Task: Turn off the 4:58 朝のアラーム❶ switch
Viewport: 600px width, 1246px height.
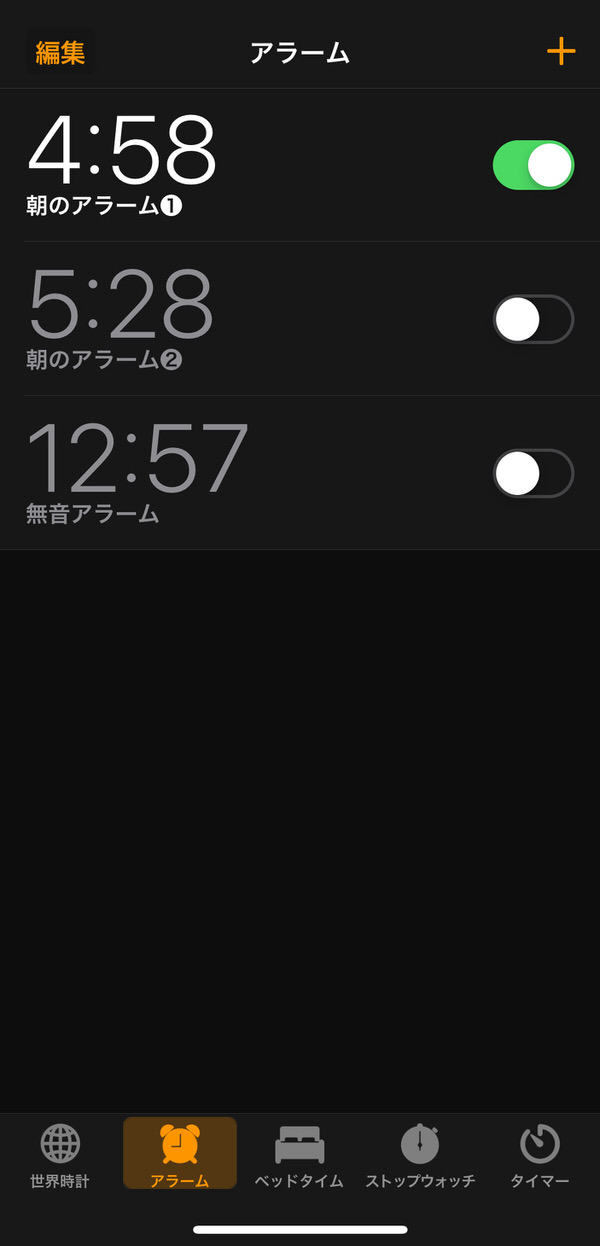Action: tap(533, 165)
